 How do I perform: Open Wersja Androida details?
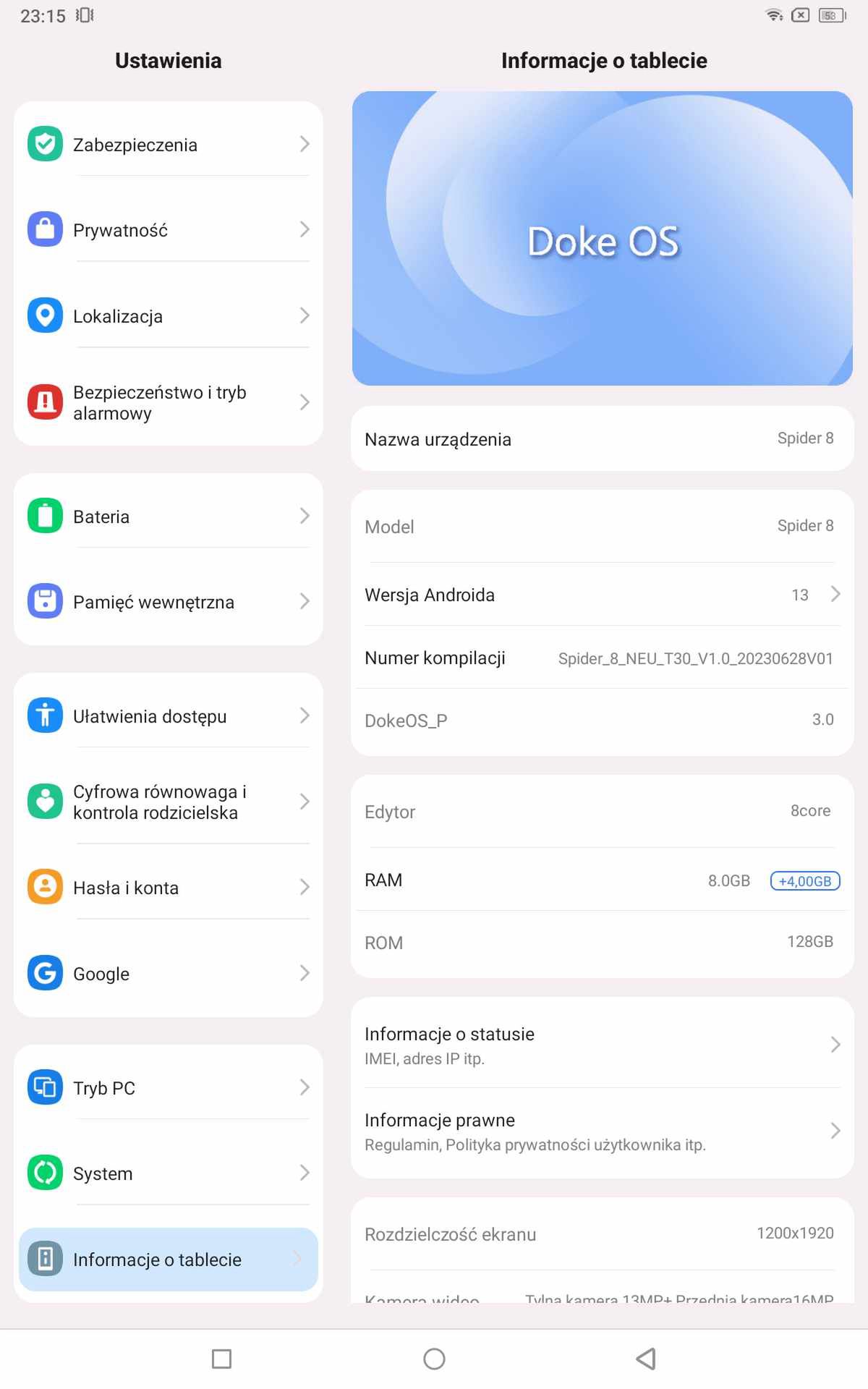(603, 595)
